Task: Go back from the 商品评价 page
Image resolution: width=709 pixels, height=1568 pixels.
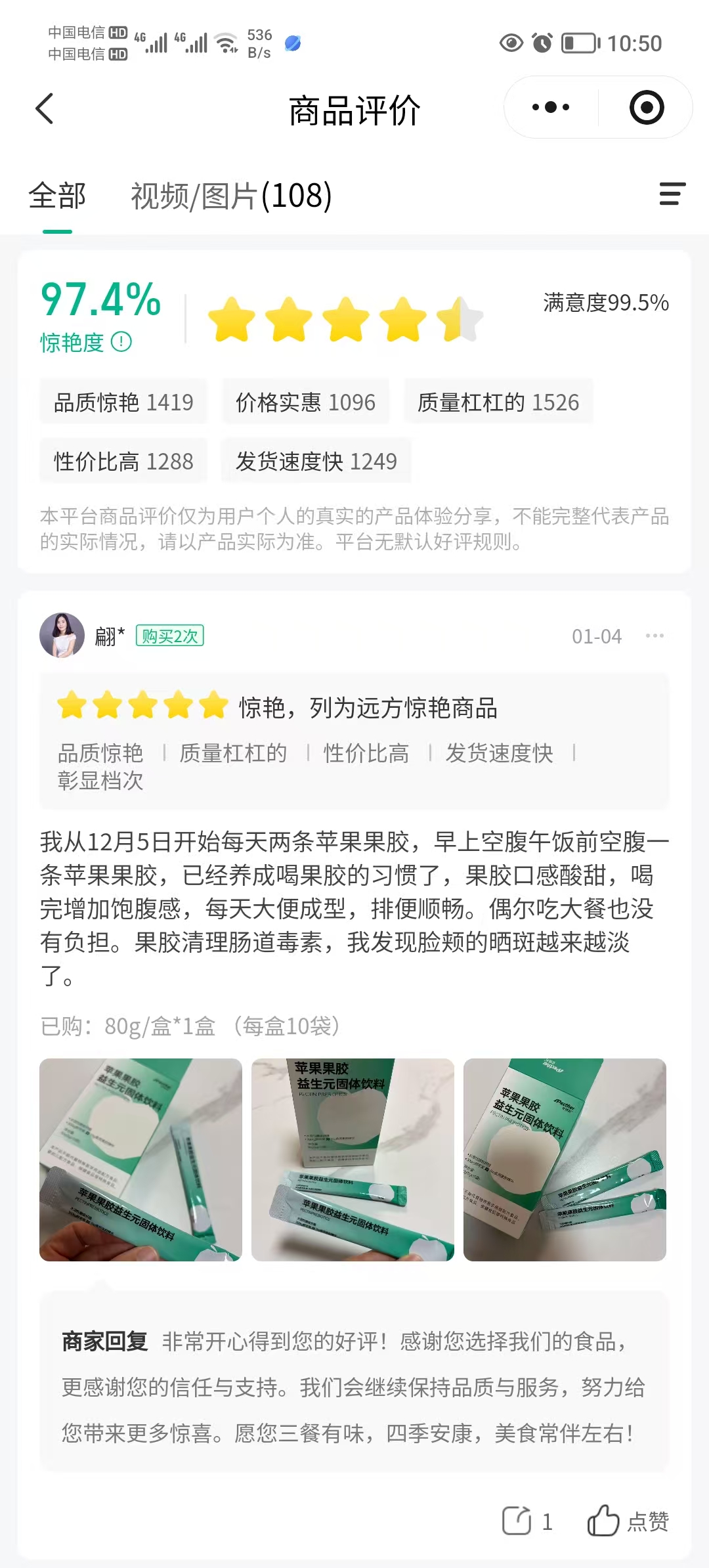Action: 44,109
